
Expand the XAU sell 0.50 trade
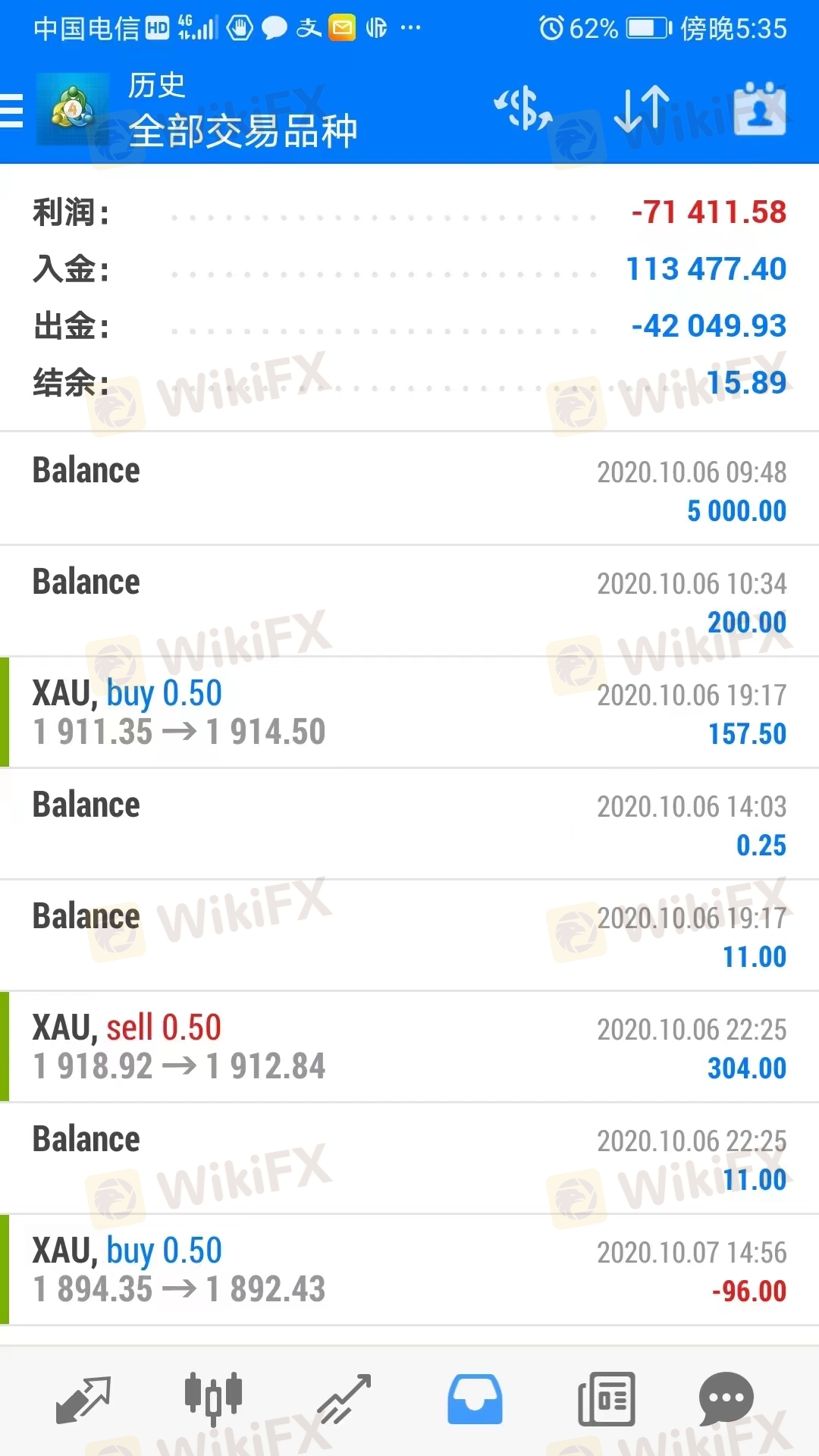tap(409, 1046)
